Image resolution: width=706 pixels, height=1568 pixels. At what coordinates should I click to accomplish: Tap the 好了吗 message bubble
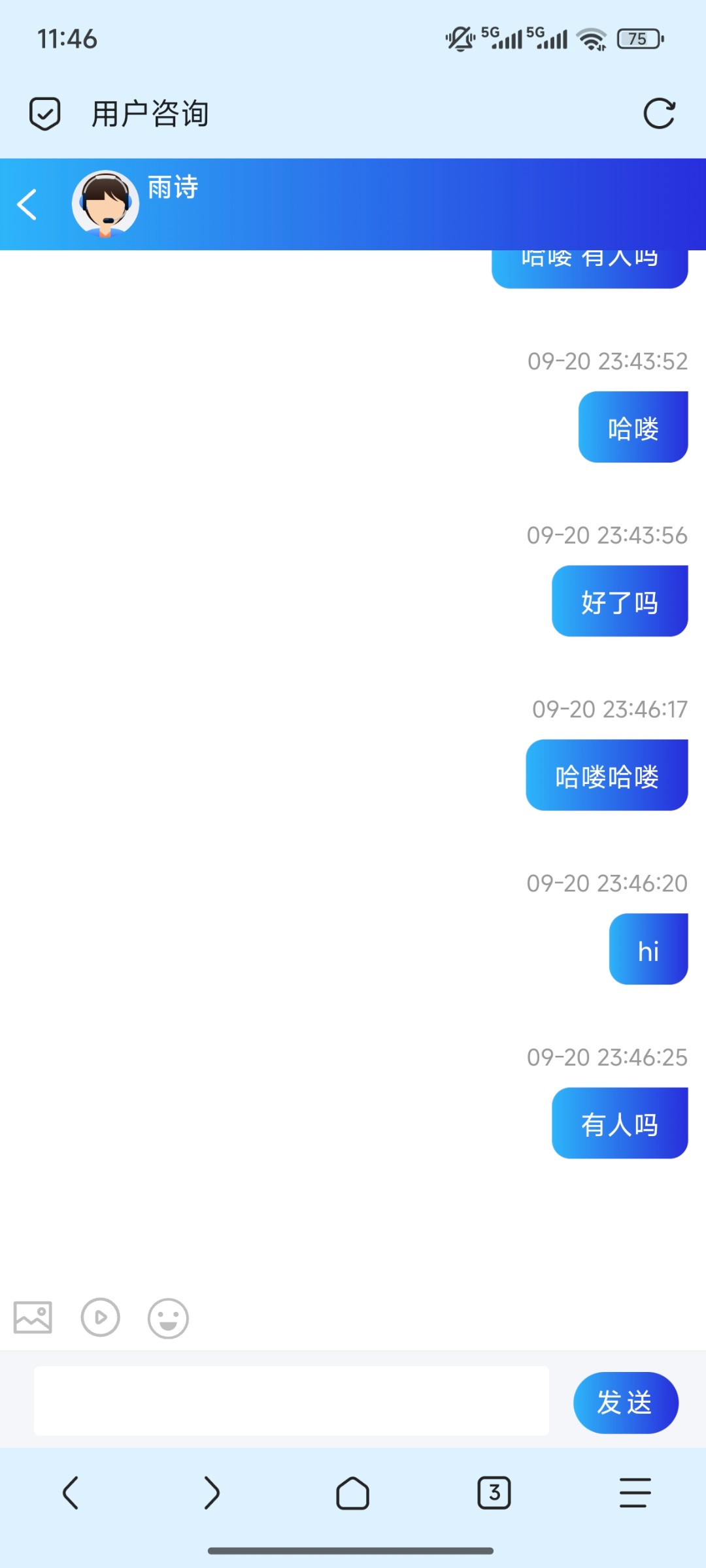[x=619, y=601]
